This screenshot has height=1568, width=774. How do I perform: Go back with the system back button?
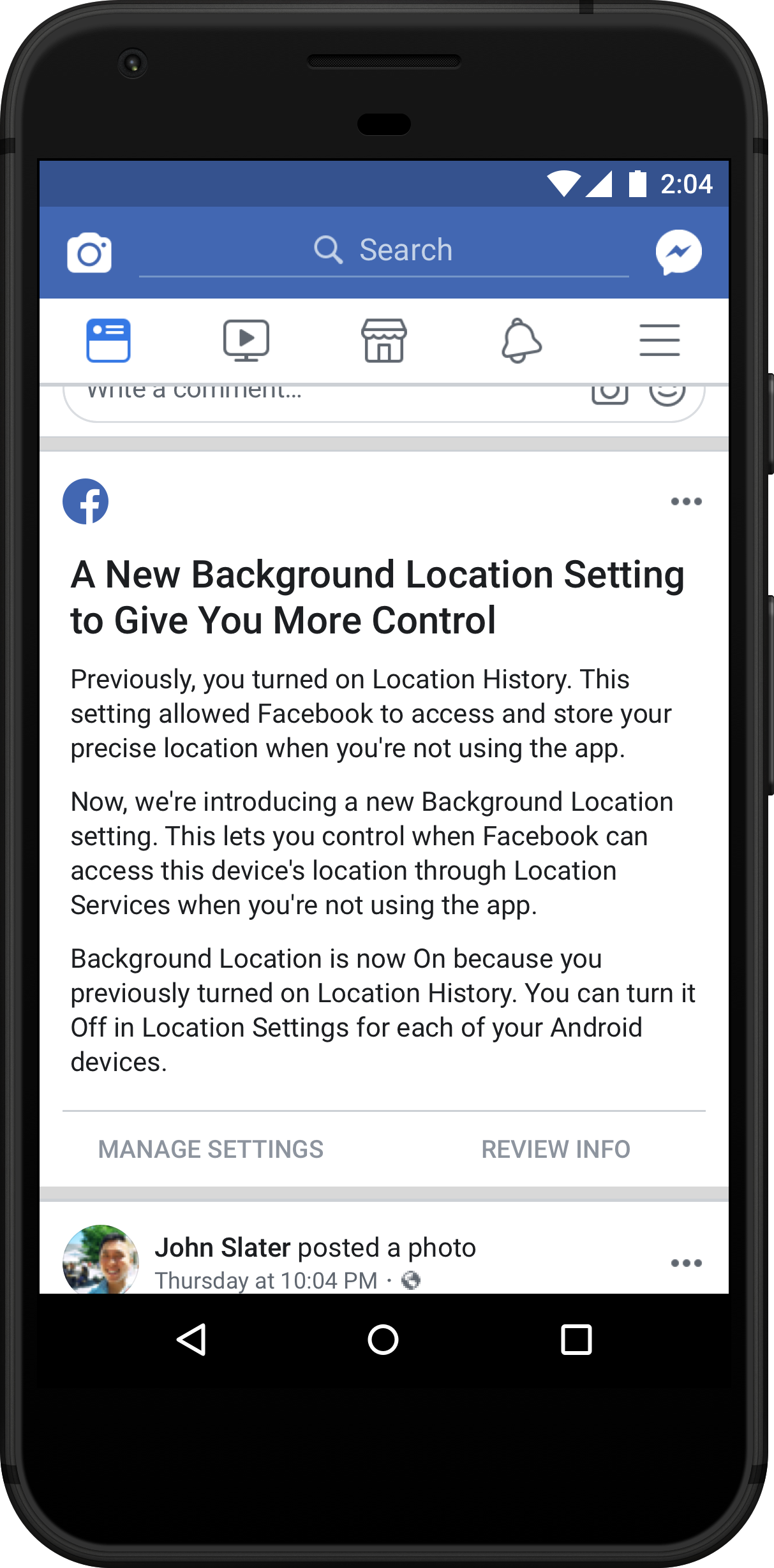point(191,1340)
